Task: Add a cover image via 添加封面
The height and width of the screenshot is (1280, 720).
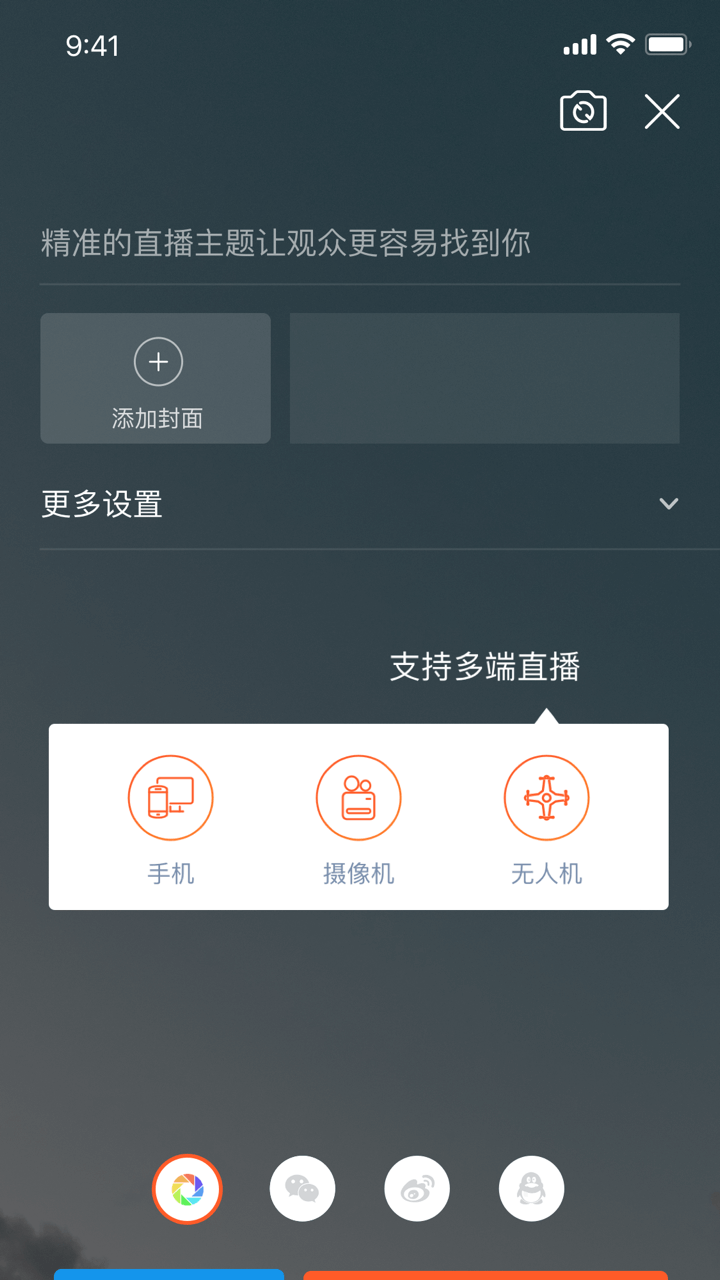Action: [156, 378]
